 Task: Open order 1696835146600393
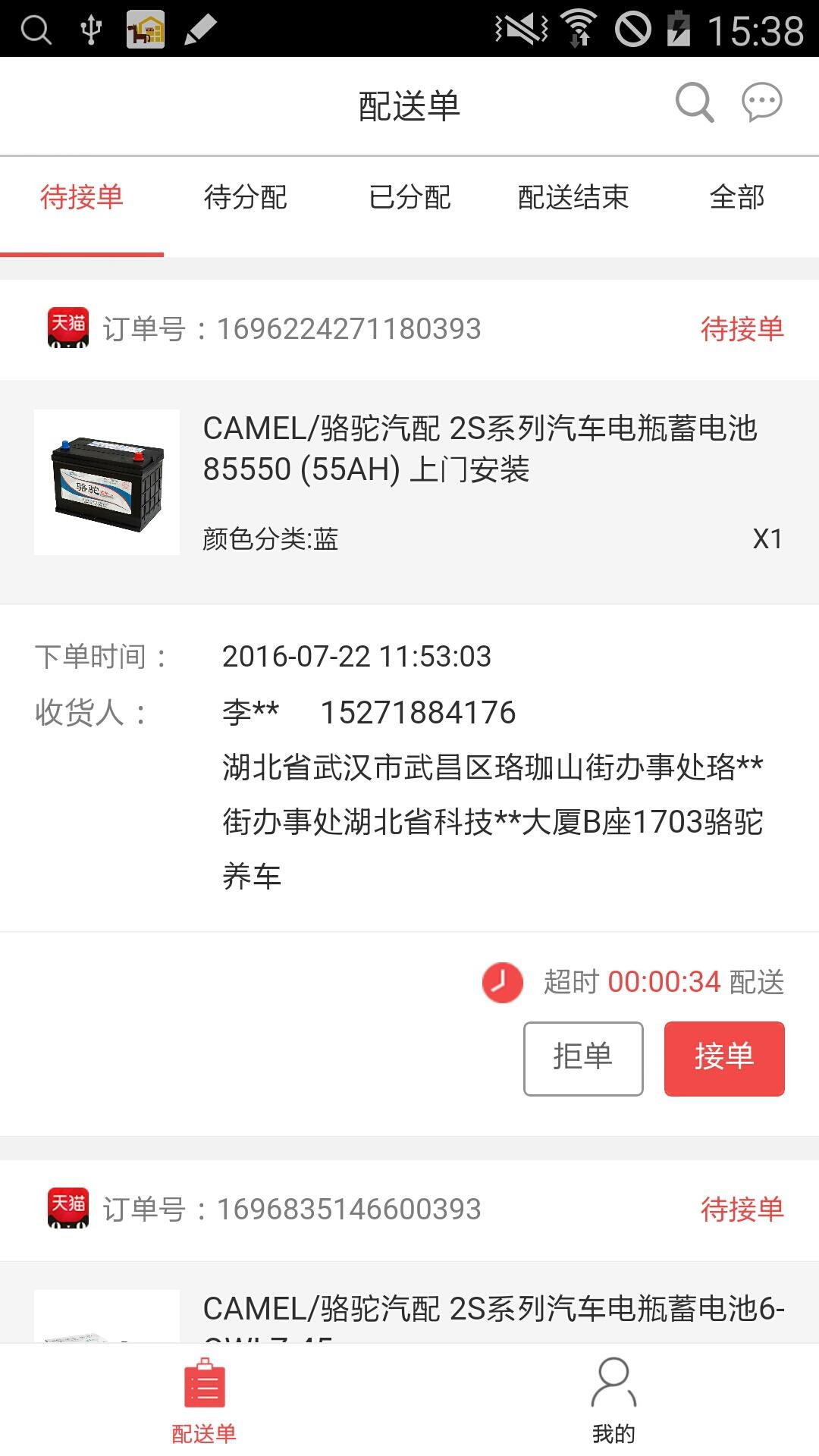click(409, 1210)
